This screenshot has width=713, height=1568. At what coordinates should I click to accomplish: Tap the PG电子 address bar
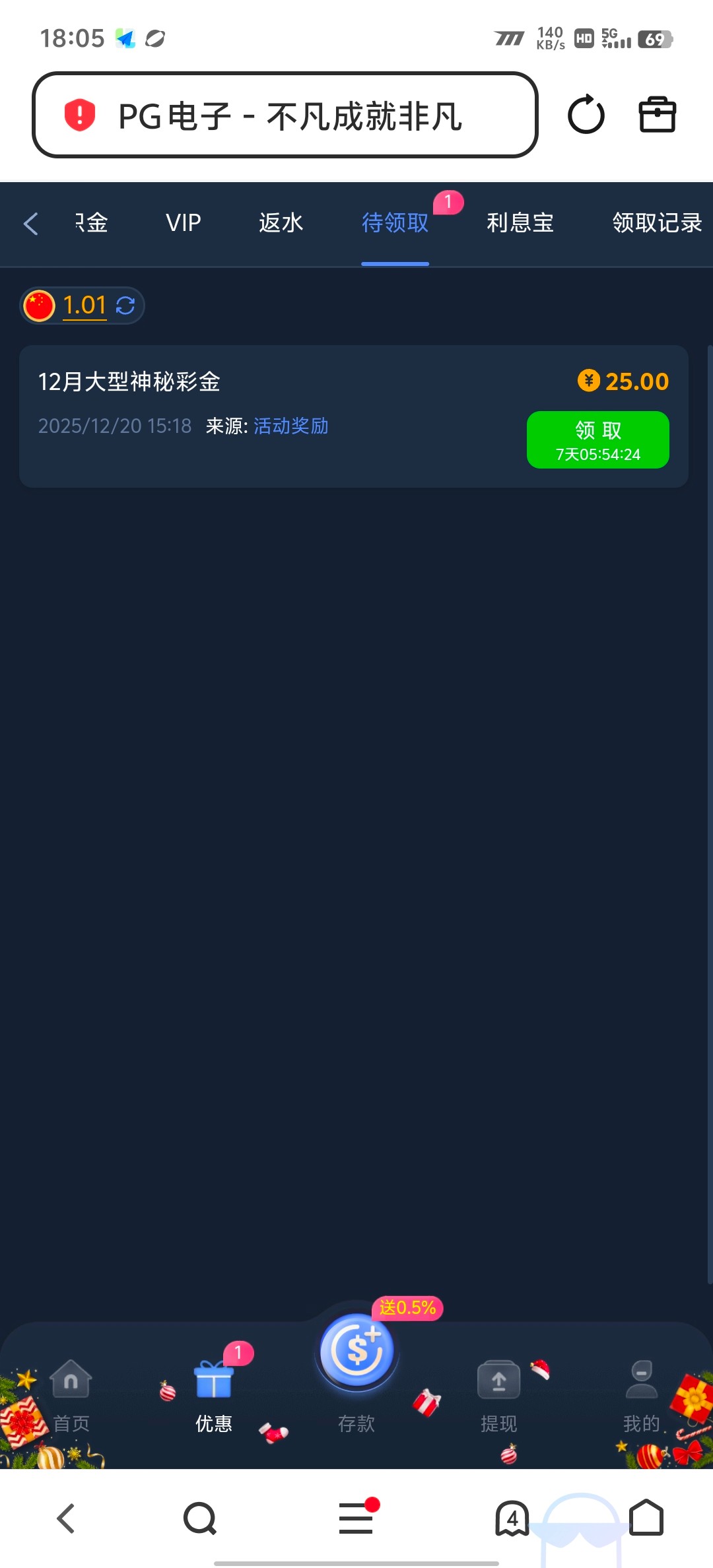click(285, 115)
